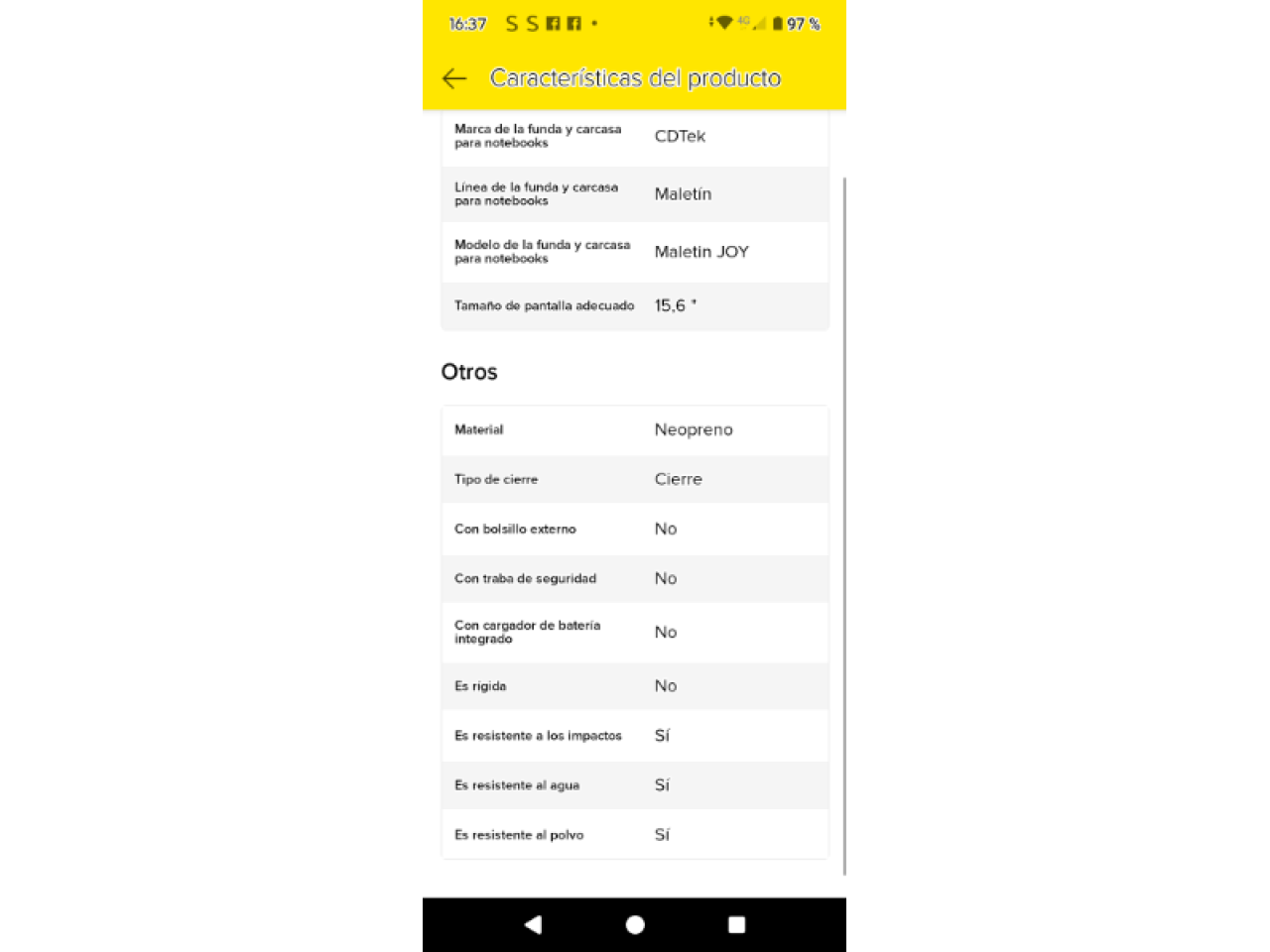Go to the home screen
Viewport: 1270px width, 952px height.
[635, 924]
